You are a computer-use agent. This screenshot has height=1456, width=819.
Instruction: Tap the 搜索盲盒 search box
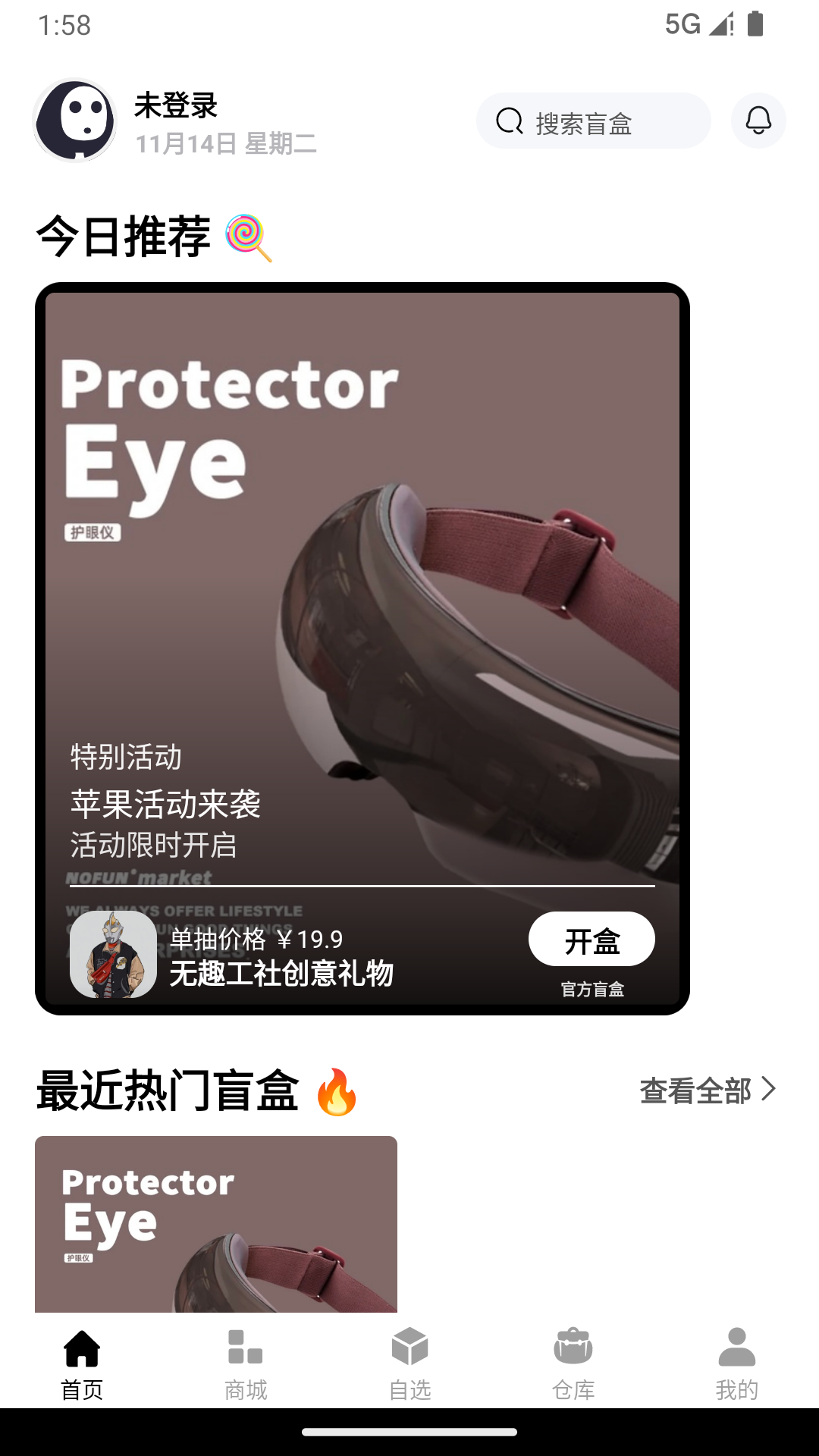point(593,121)
